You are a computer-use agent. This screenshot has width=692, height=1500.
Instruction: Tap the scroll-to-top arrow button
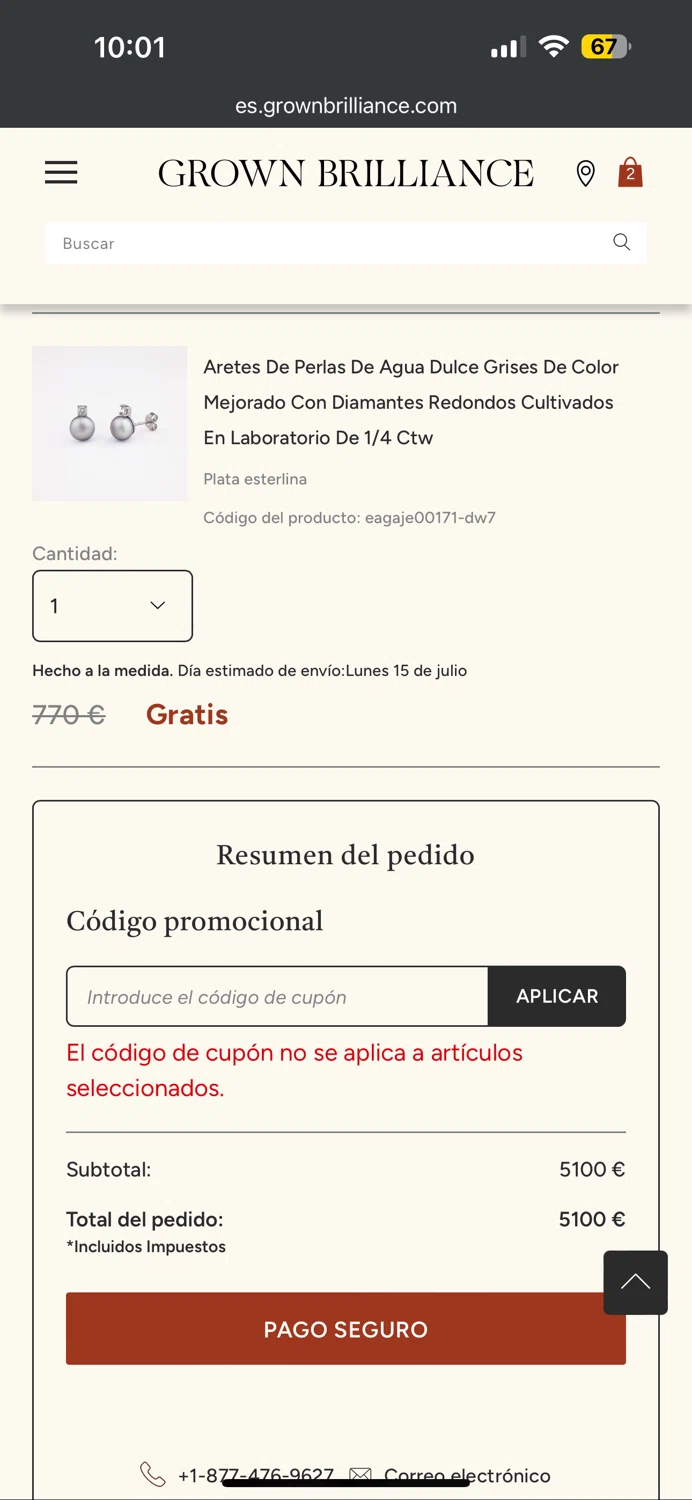(x=635, y=1282)
